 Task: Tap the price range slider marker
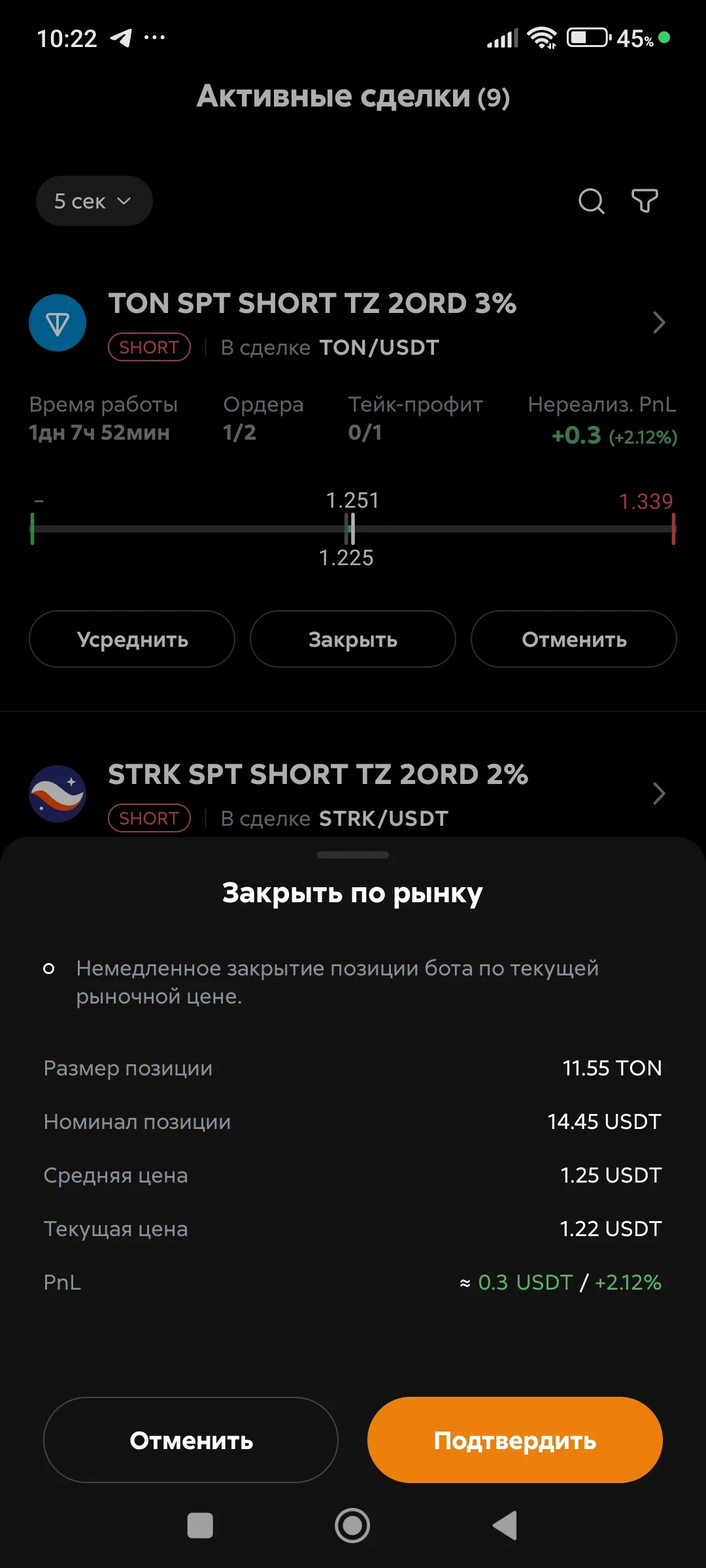click(x=350, y=529)
